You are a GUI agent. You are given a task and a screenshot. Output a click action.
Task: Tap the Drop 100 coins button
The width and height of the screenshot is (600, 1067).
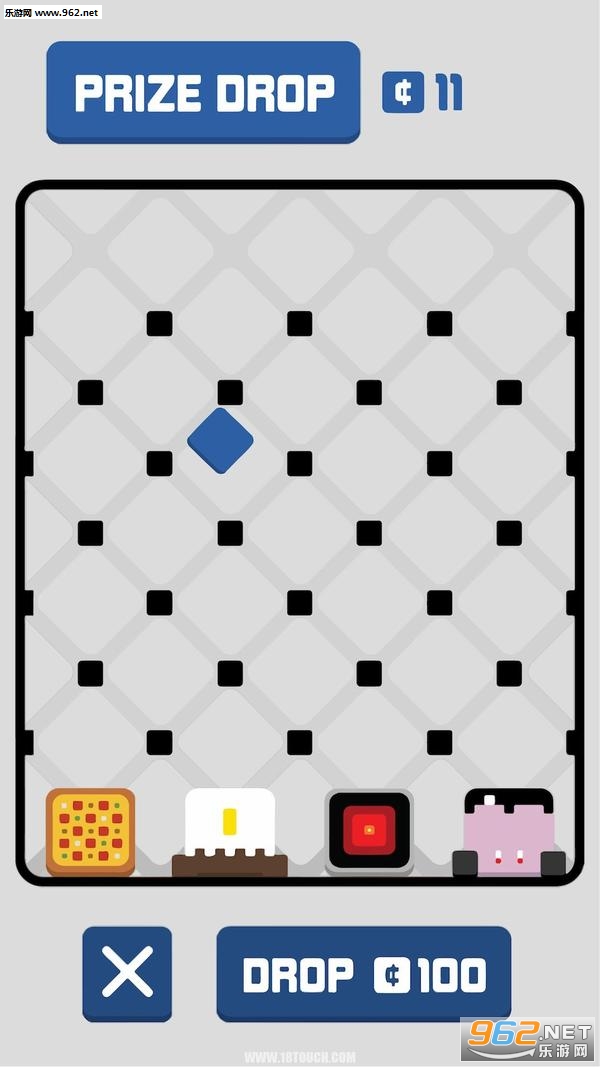pos(364,974)
